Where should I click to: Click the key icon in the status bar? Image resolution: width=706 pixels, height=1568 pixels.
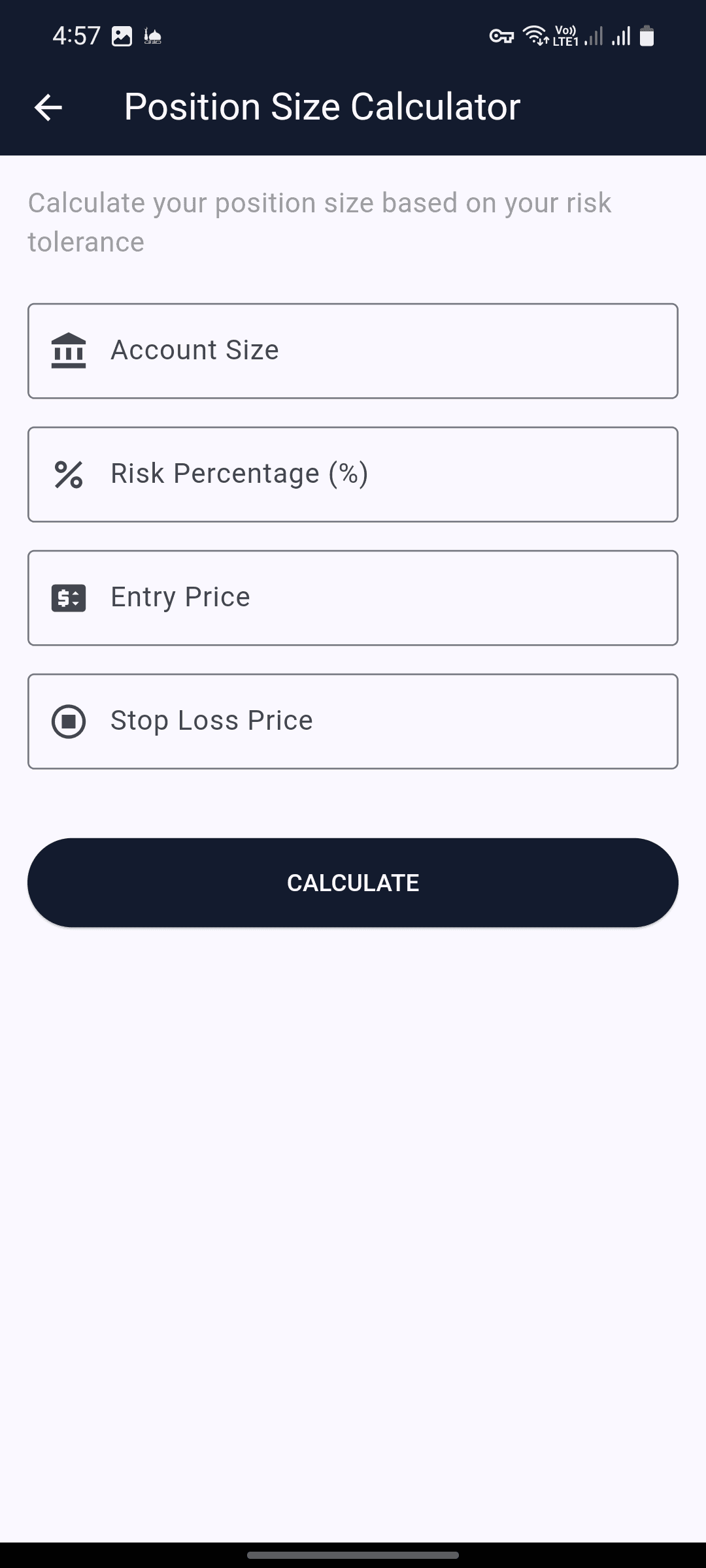(502, 37)
